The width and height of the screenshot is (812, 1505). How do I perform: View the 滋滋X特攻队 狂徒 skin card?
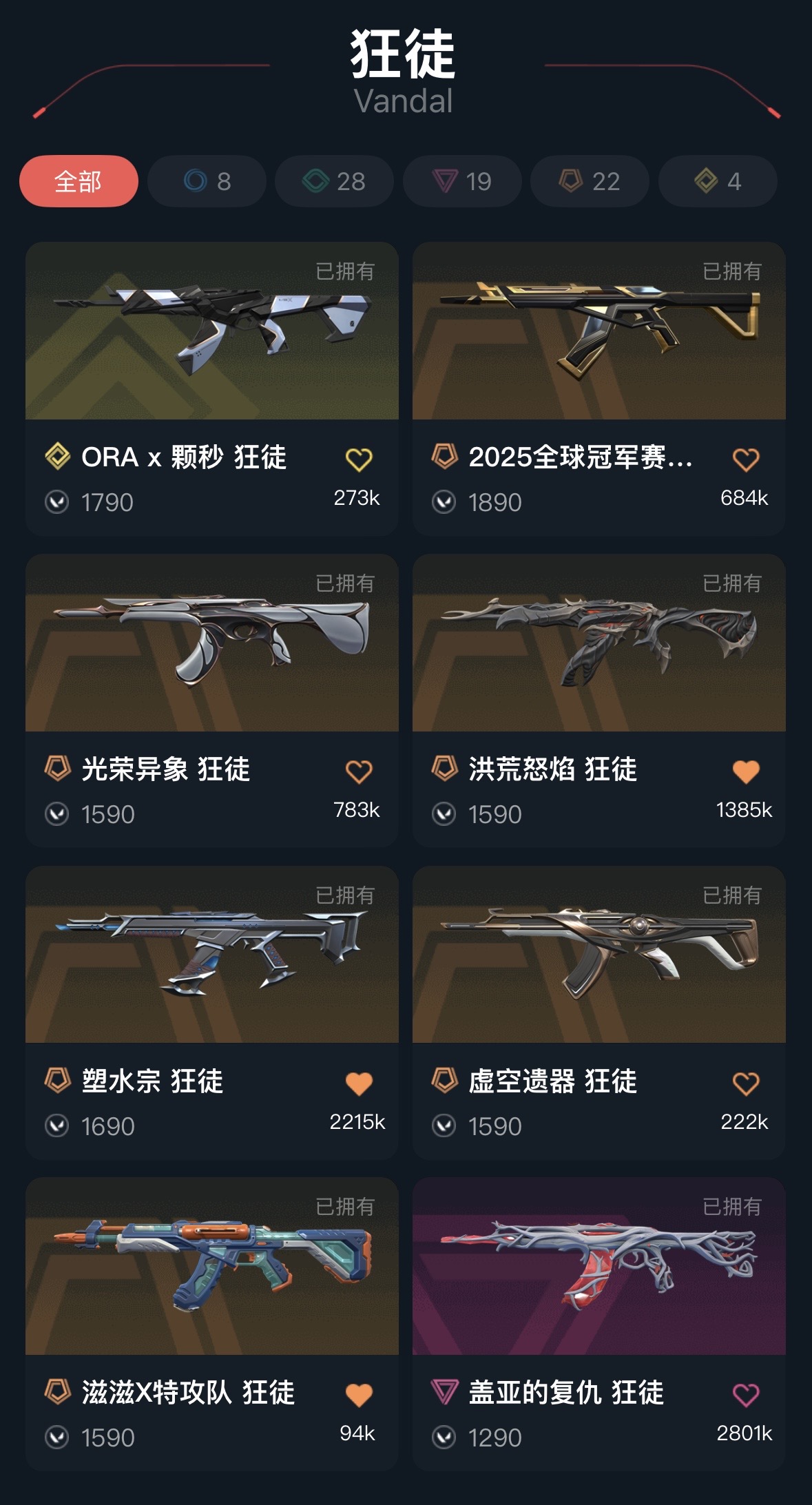[211, 1266]
